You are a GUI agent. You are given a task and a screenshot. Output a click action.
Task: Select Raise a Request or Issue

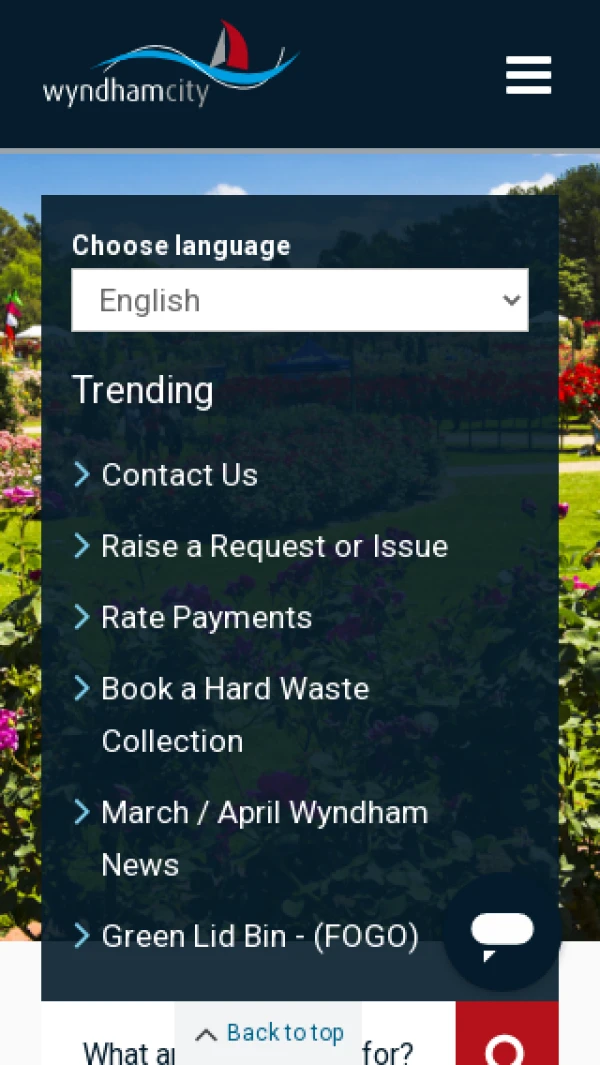pos(274,546)
